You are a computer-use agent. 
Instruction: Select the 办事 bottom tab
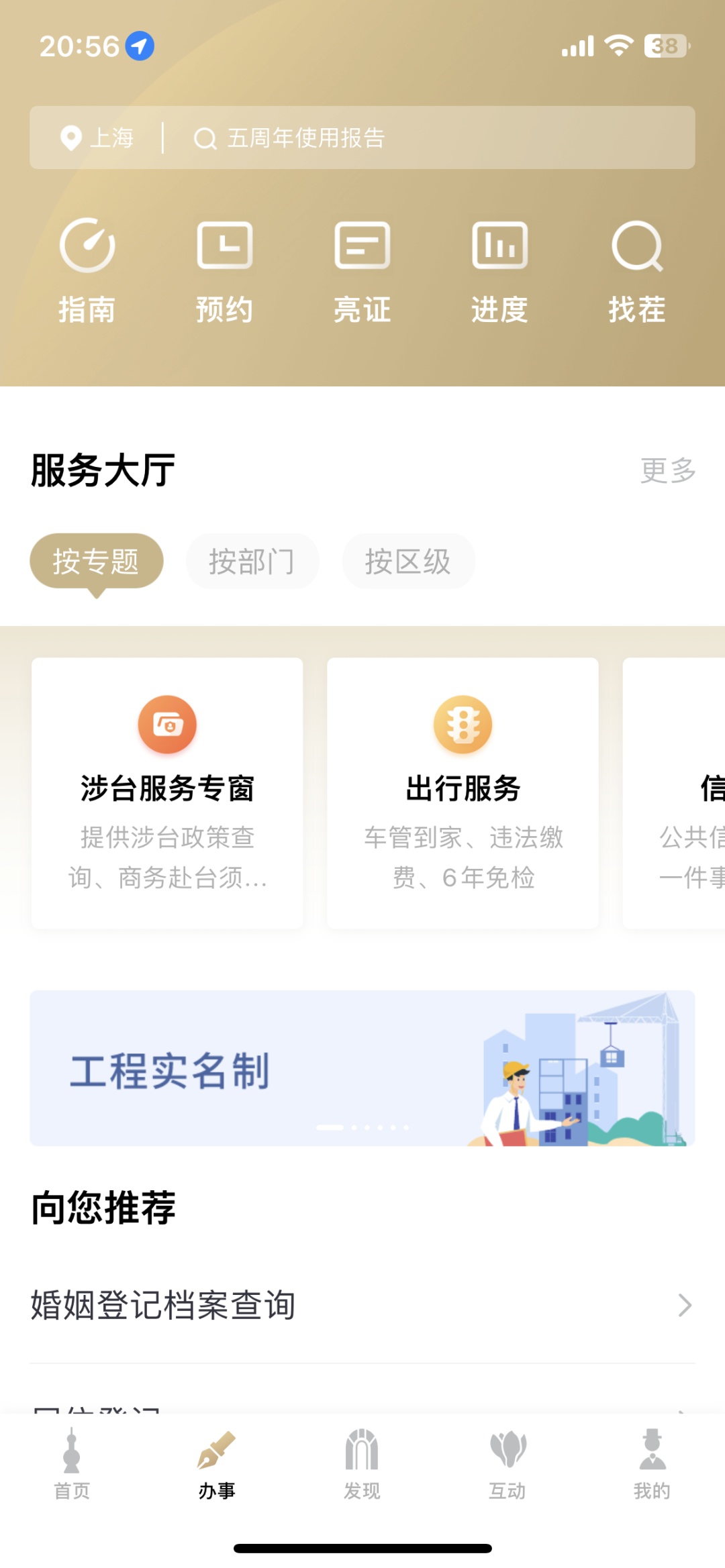217,1464
